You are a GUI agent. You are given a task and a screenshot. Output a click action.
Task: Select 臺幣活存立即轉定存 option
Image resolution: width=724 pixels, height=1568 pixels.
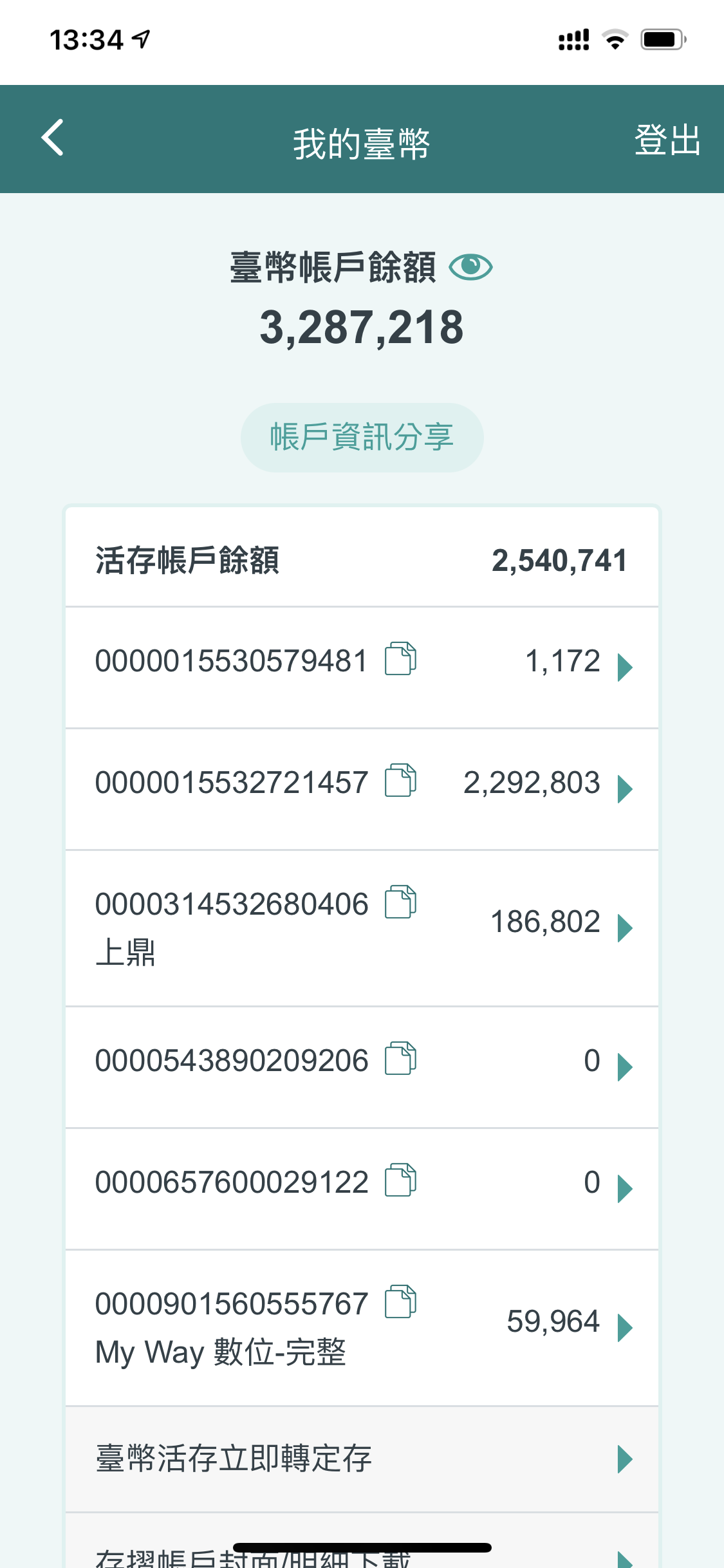pos(362,1459)
